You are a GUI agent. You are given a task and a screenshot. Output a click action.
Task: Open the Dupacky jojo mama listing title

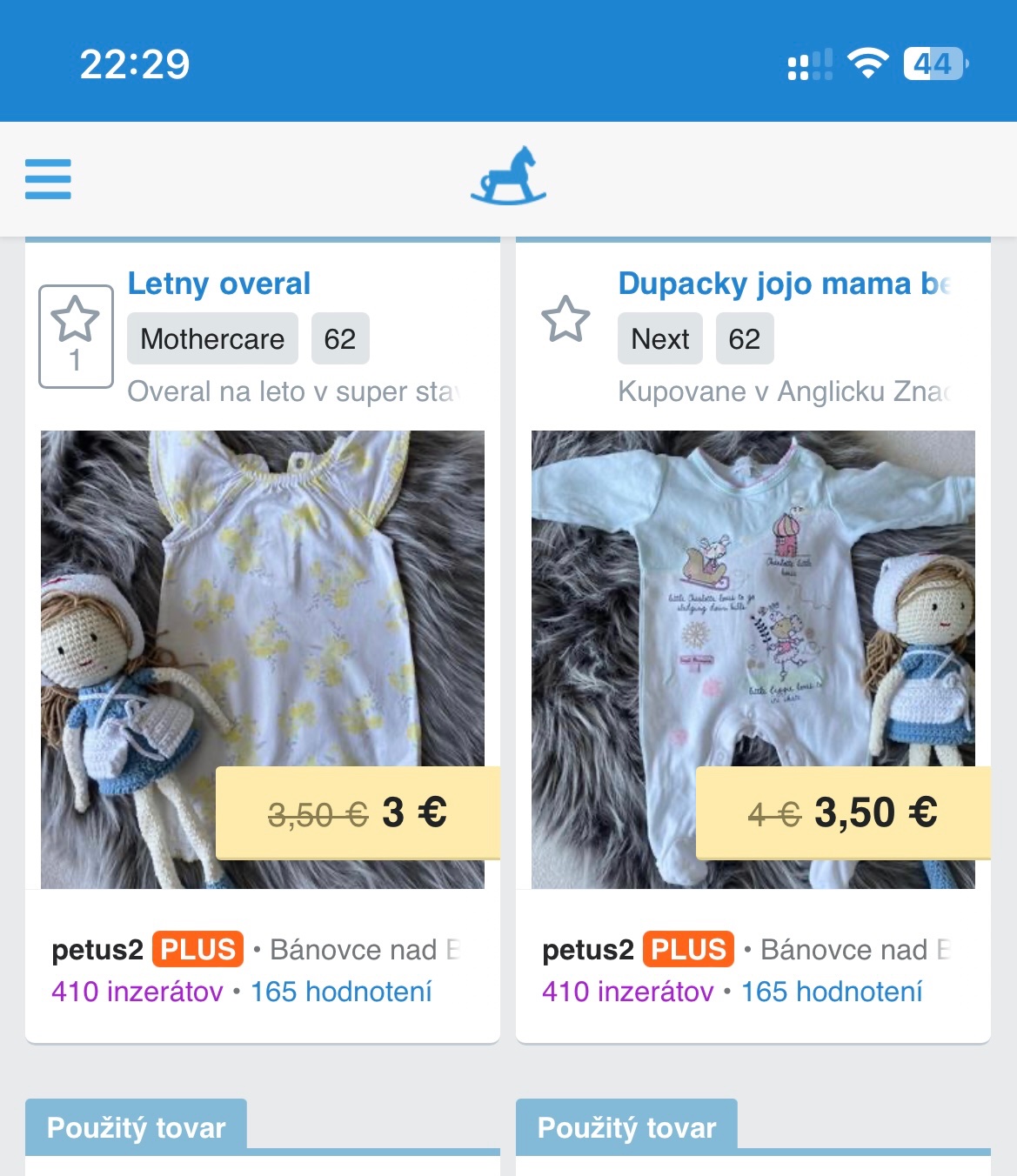click(783, 284)
